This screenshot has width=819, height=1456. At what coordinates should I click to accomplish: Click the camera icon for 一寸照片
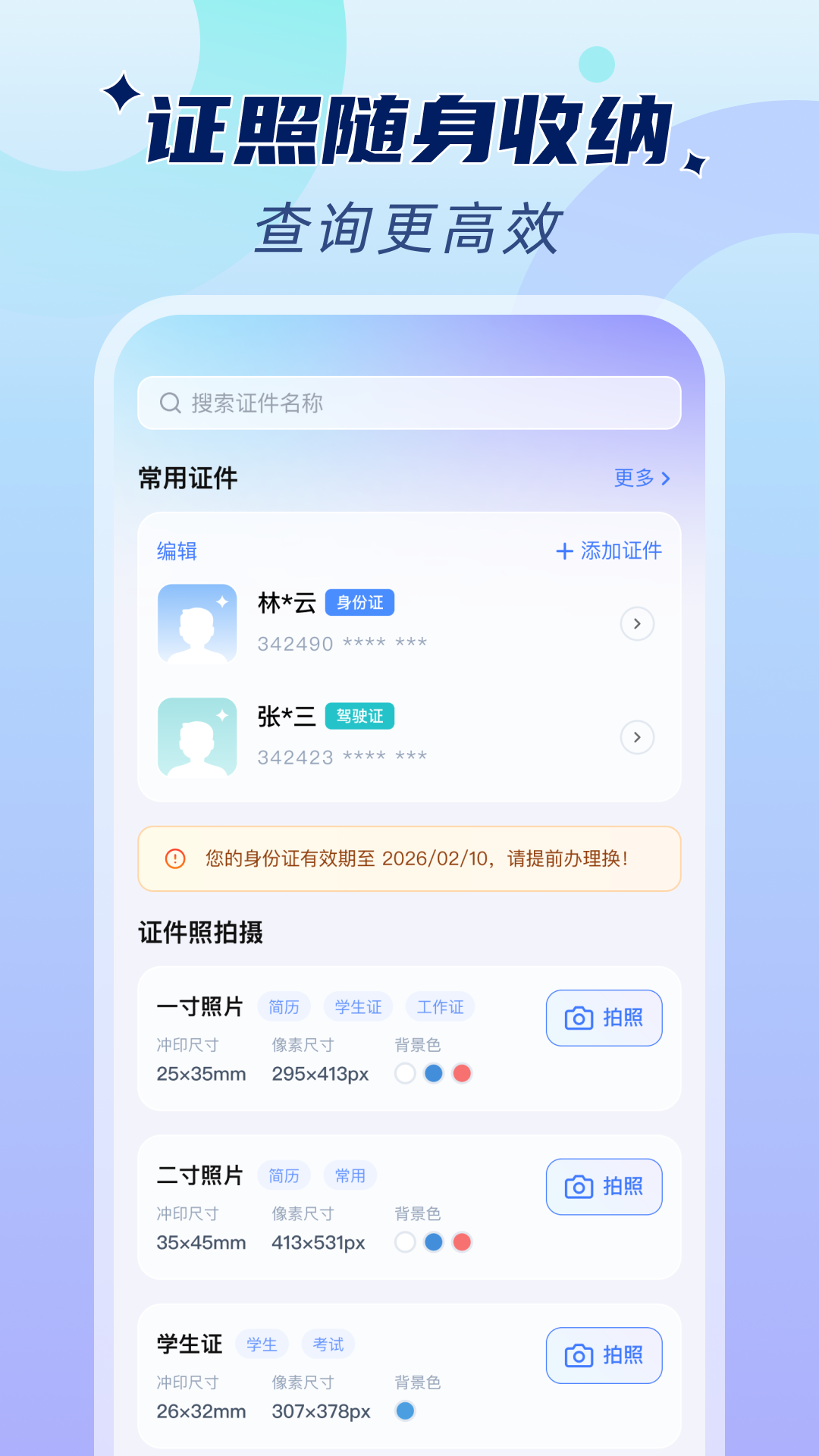(579, 1018)
